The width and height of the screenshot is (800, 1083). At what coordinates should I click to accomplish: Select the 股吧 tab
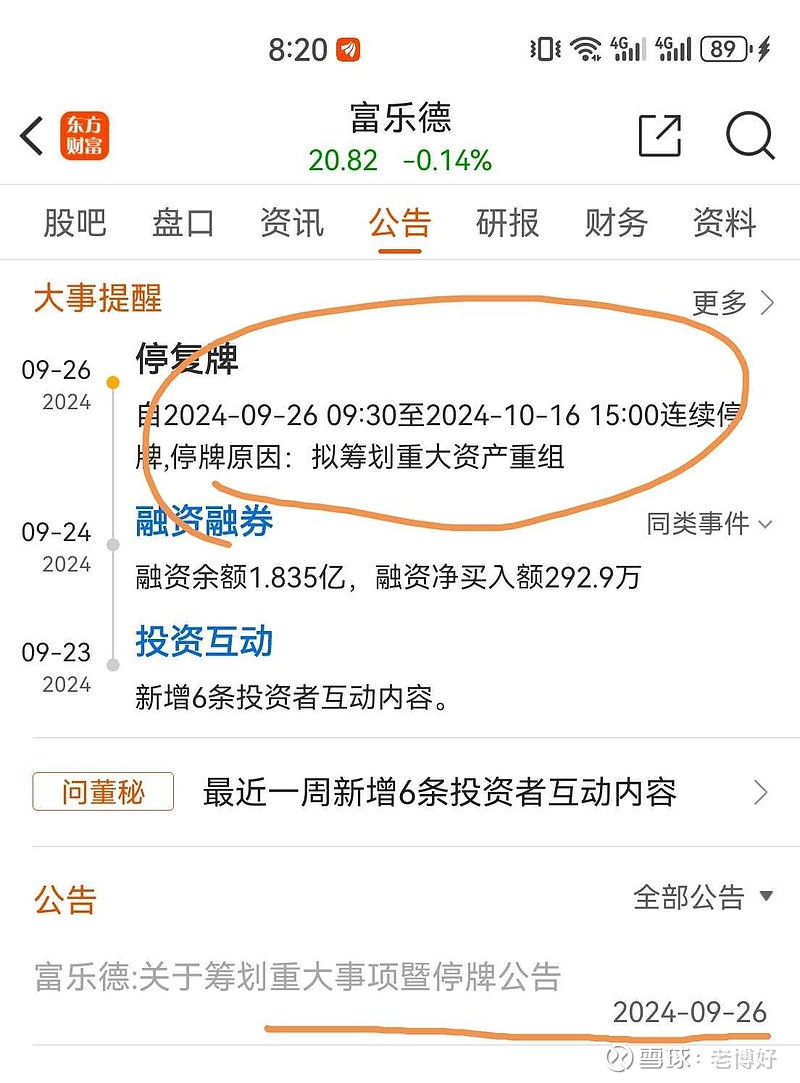74,223
